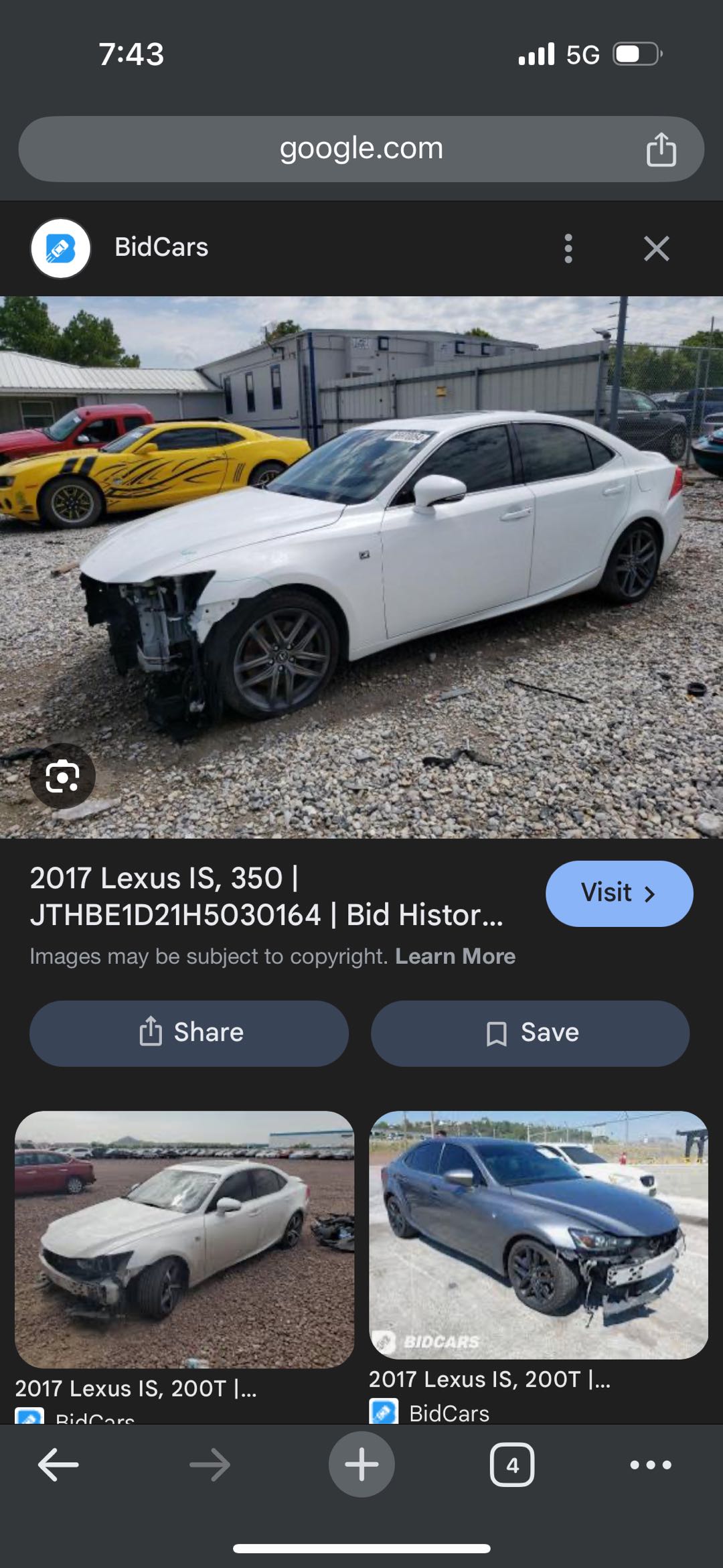Screen dimensions: 723x1568
Task: Tap the forward navigation arrow
Action: 210,1464
